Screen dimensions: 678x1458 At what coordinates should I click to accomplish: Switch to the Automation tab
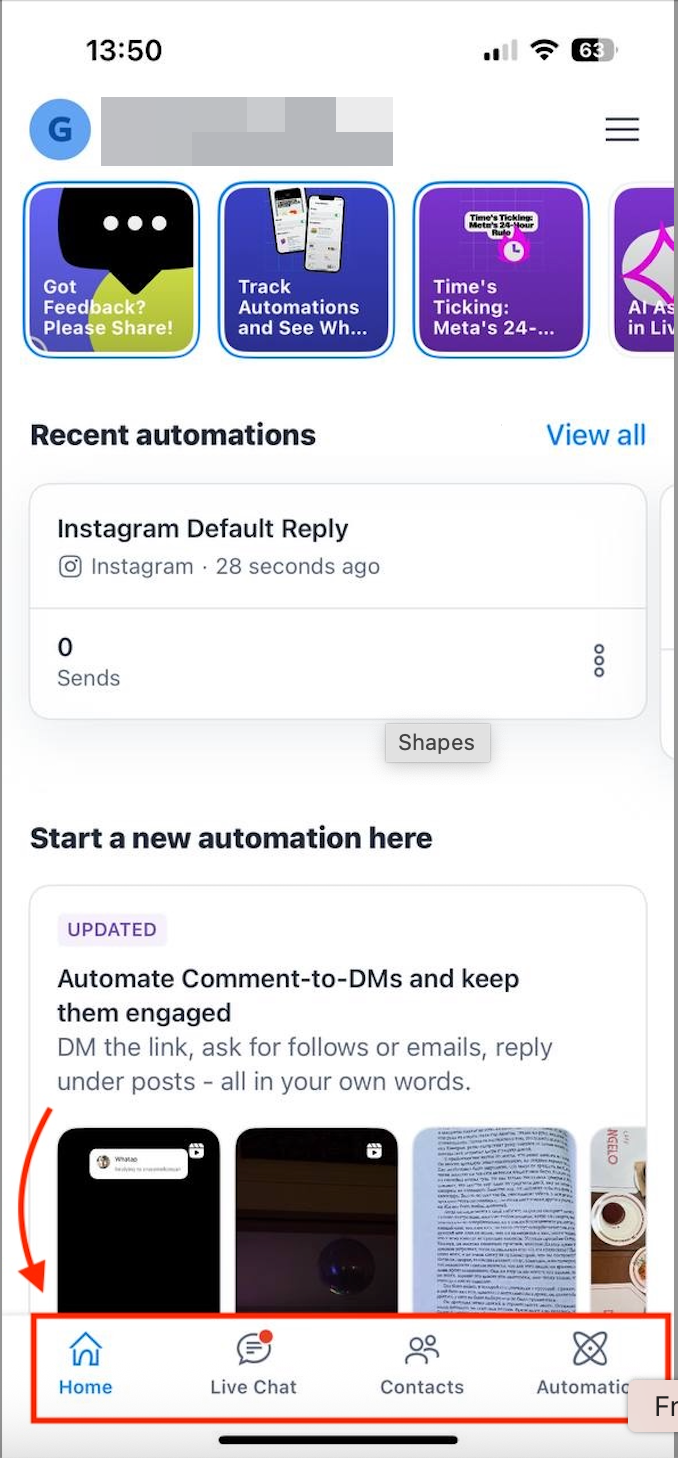click(x=588, y=1364)
